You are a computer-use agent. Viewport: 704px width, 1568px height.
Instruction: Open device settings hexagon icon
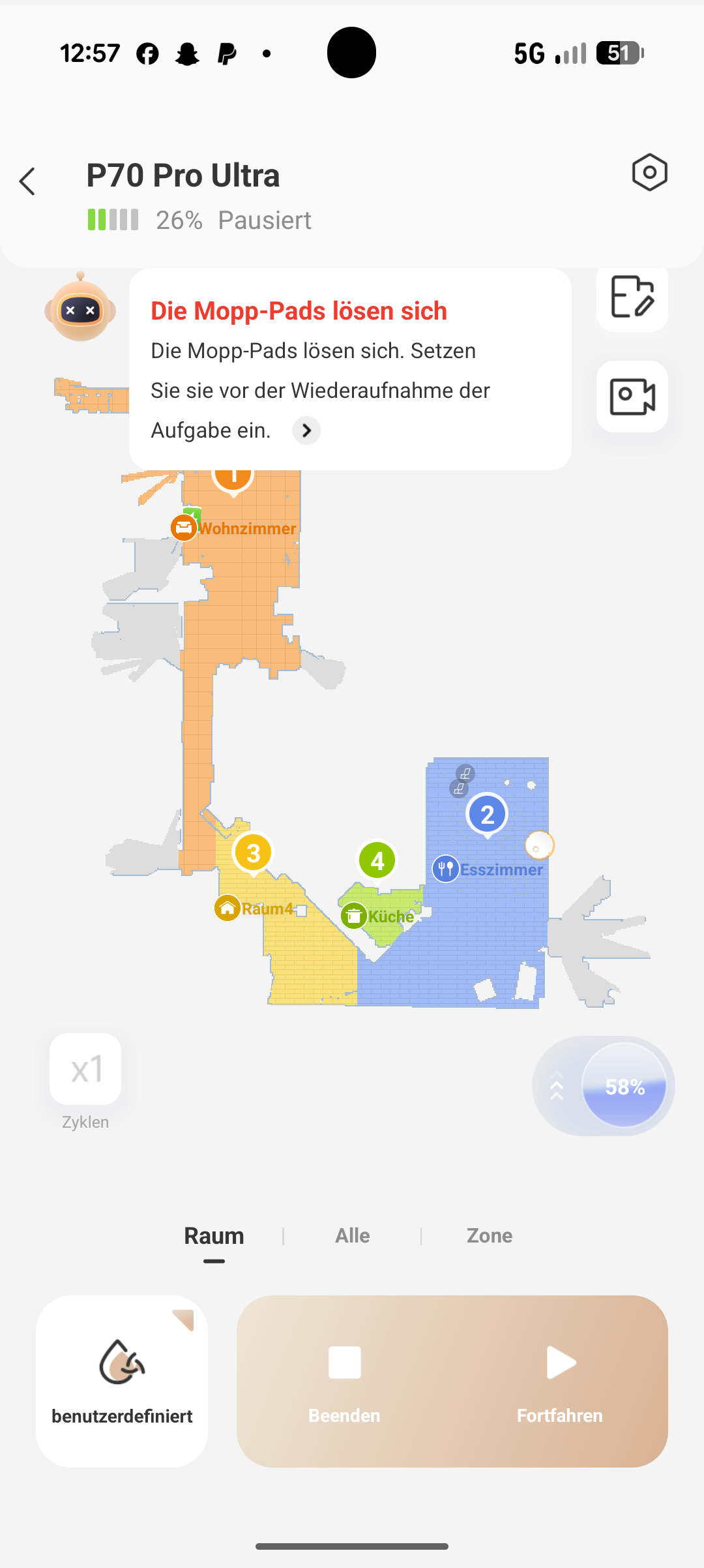tap(649, 173)
